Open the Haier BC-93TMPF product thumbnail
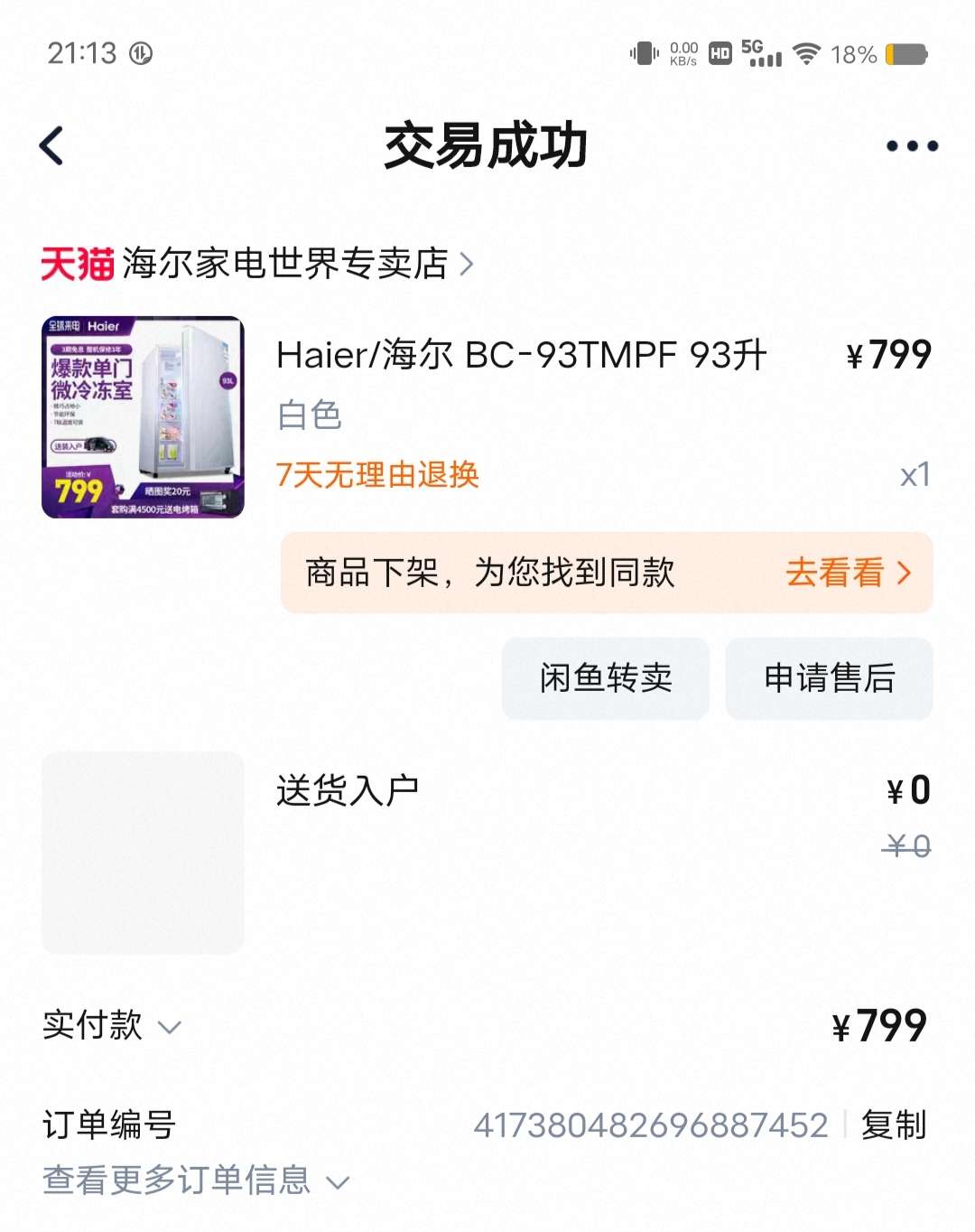This screenshot has height=1232, width=975. coord(143,416)
